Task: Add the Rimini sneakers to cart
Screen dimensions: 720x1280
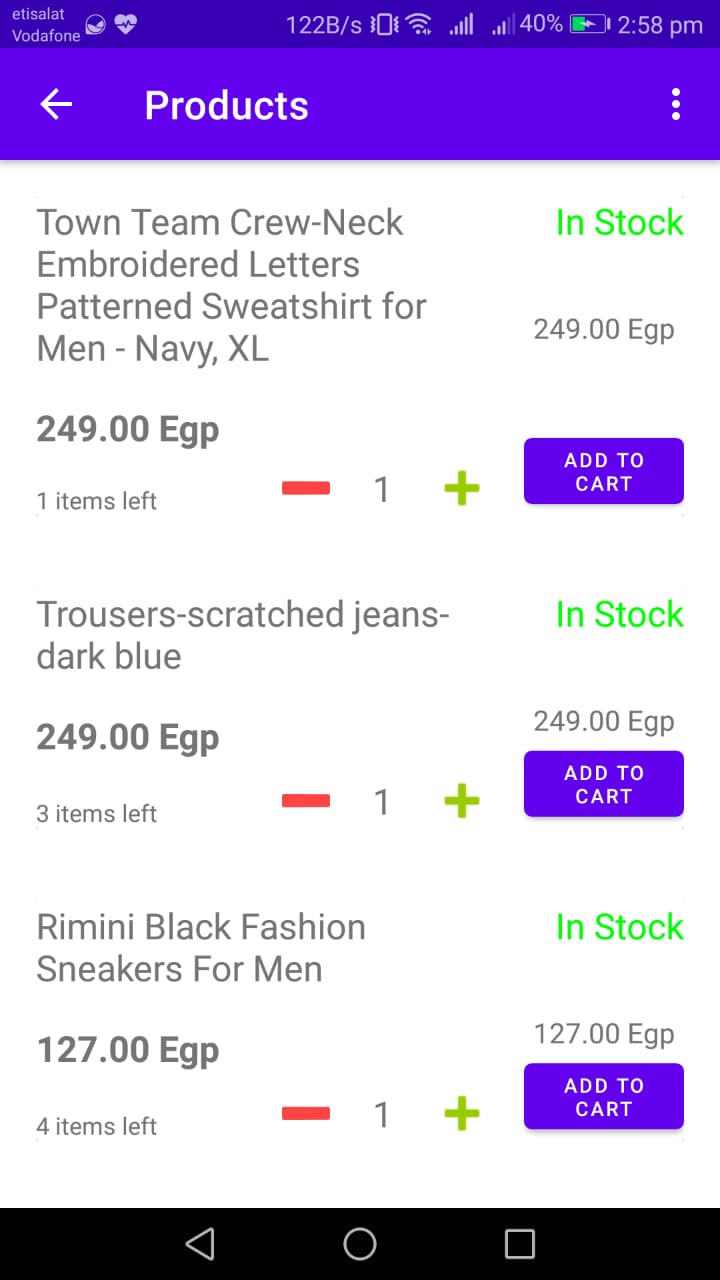Action: [603, 1096]
